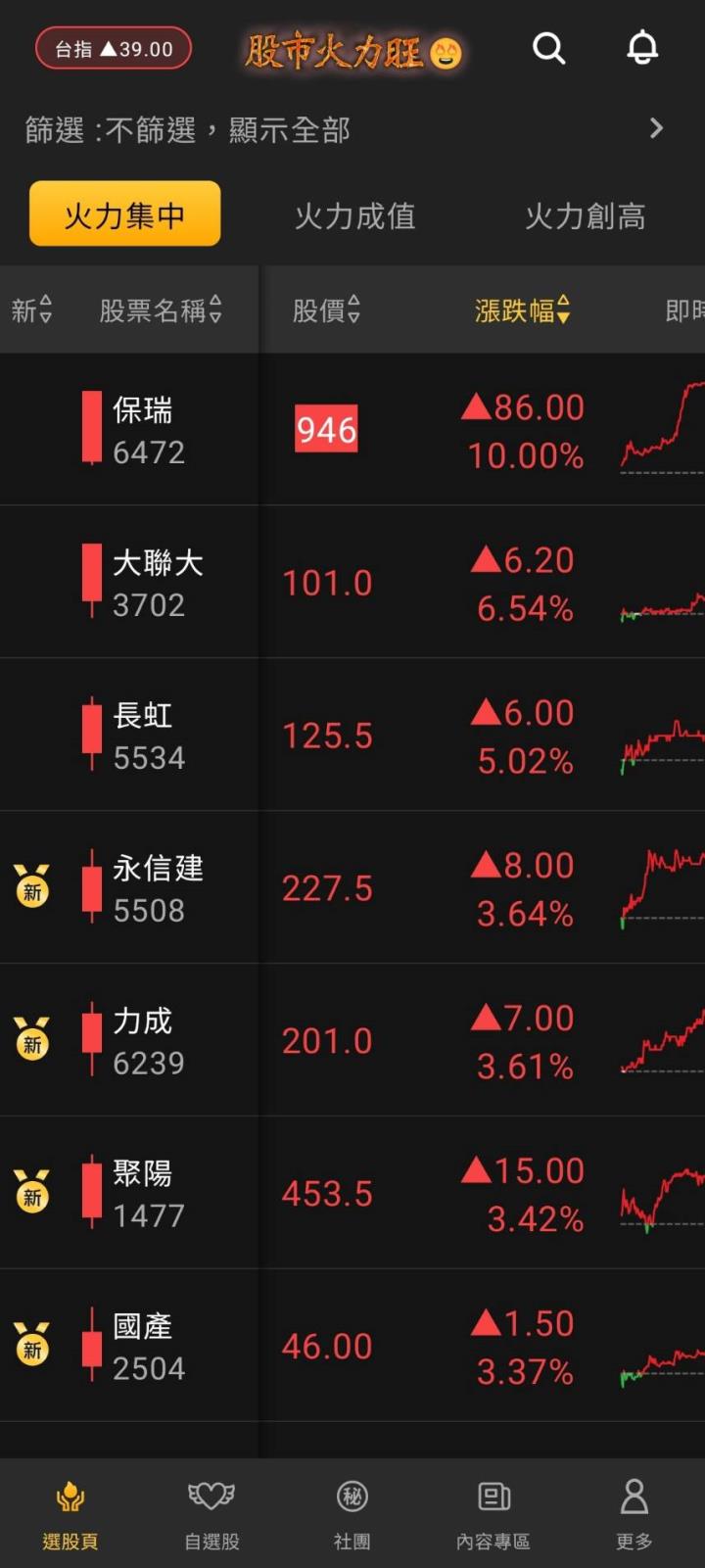Sort list by 新 column
Screen dimensions: 705x1568
31,310
